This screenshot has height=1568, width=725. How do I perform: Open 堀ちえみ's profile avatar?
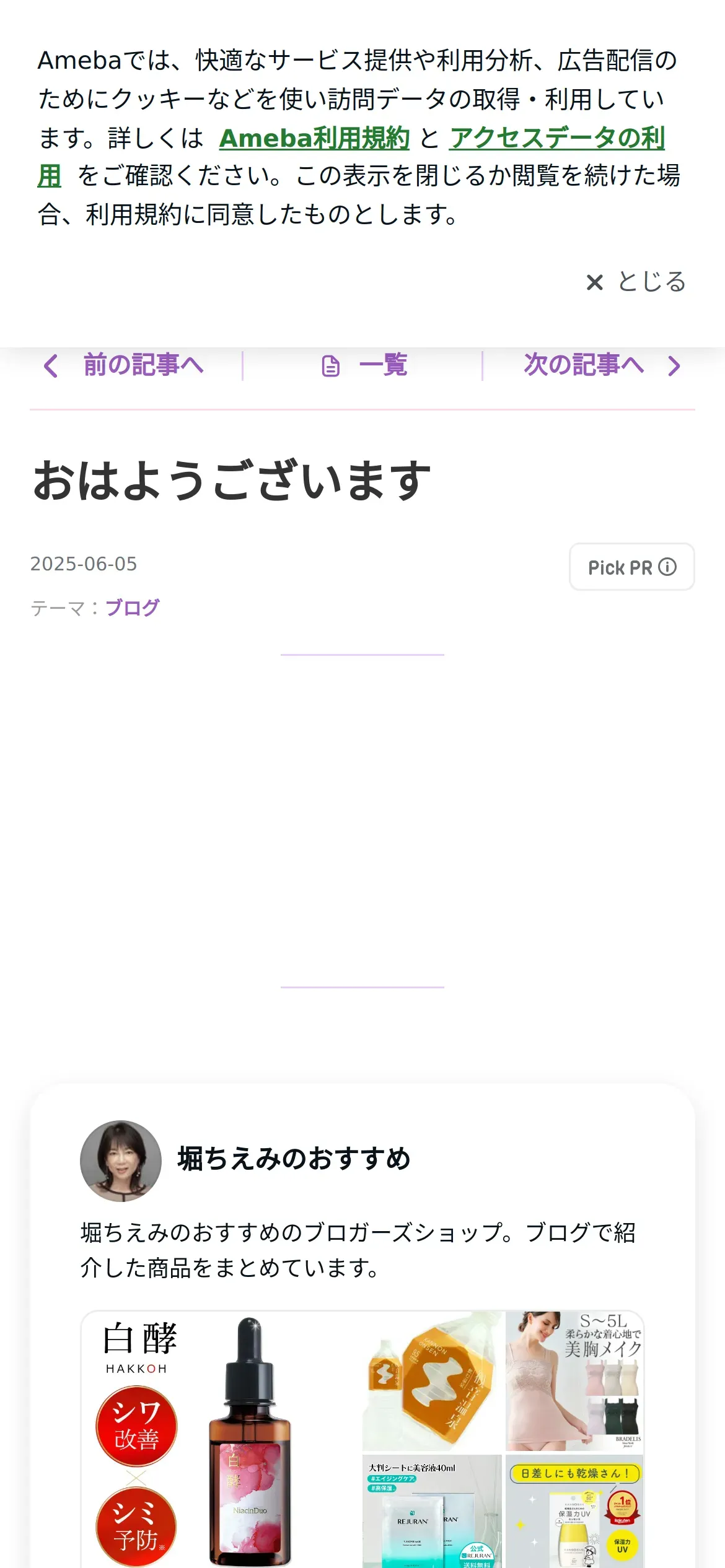121,1161
